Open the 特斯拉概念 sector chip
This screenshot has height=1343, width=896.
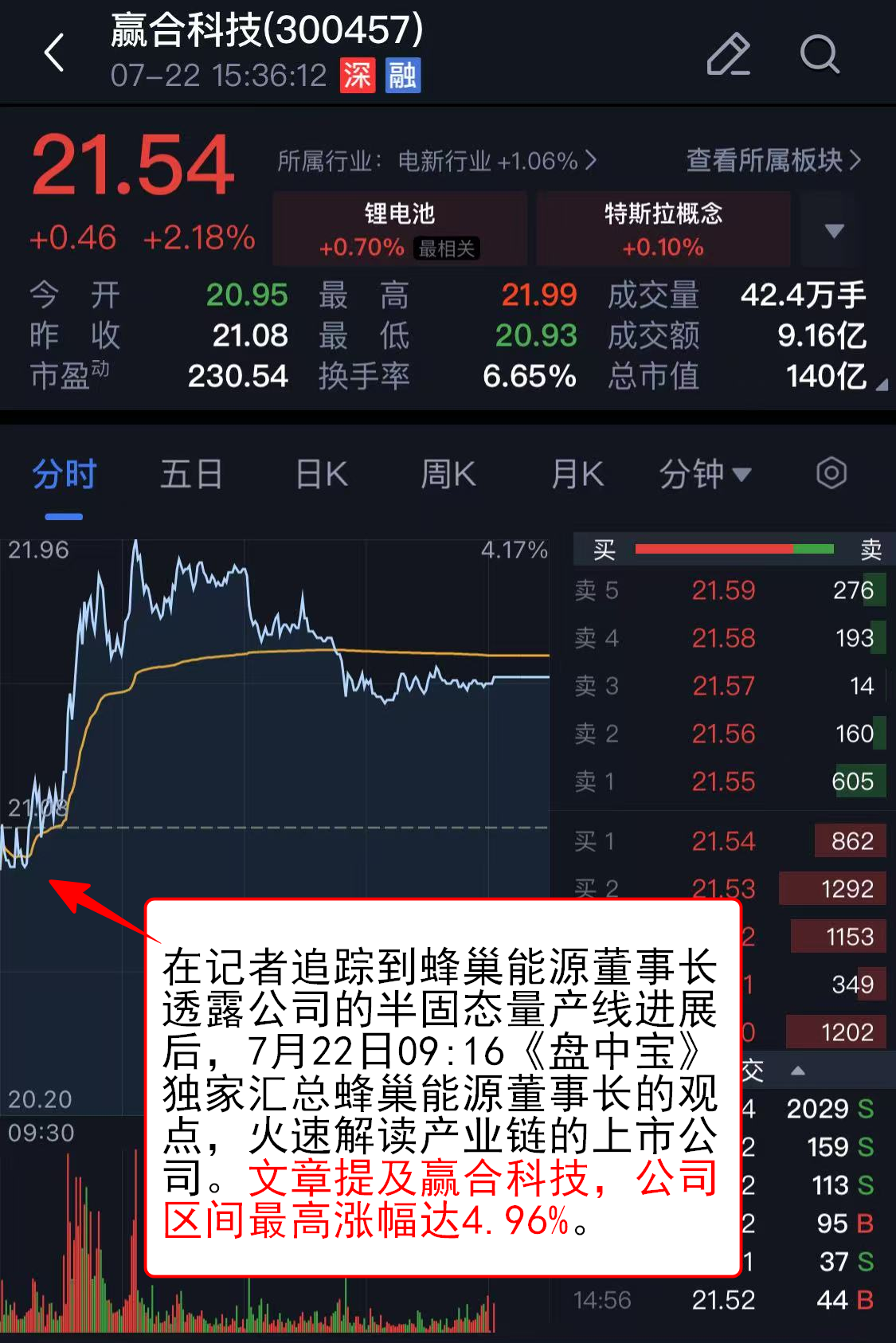[663, 229]
